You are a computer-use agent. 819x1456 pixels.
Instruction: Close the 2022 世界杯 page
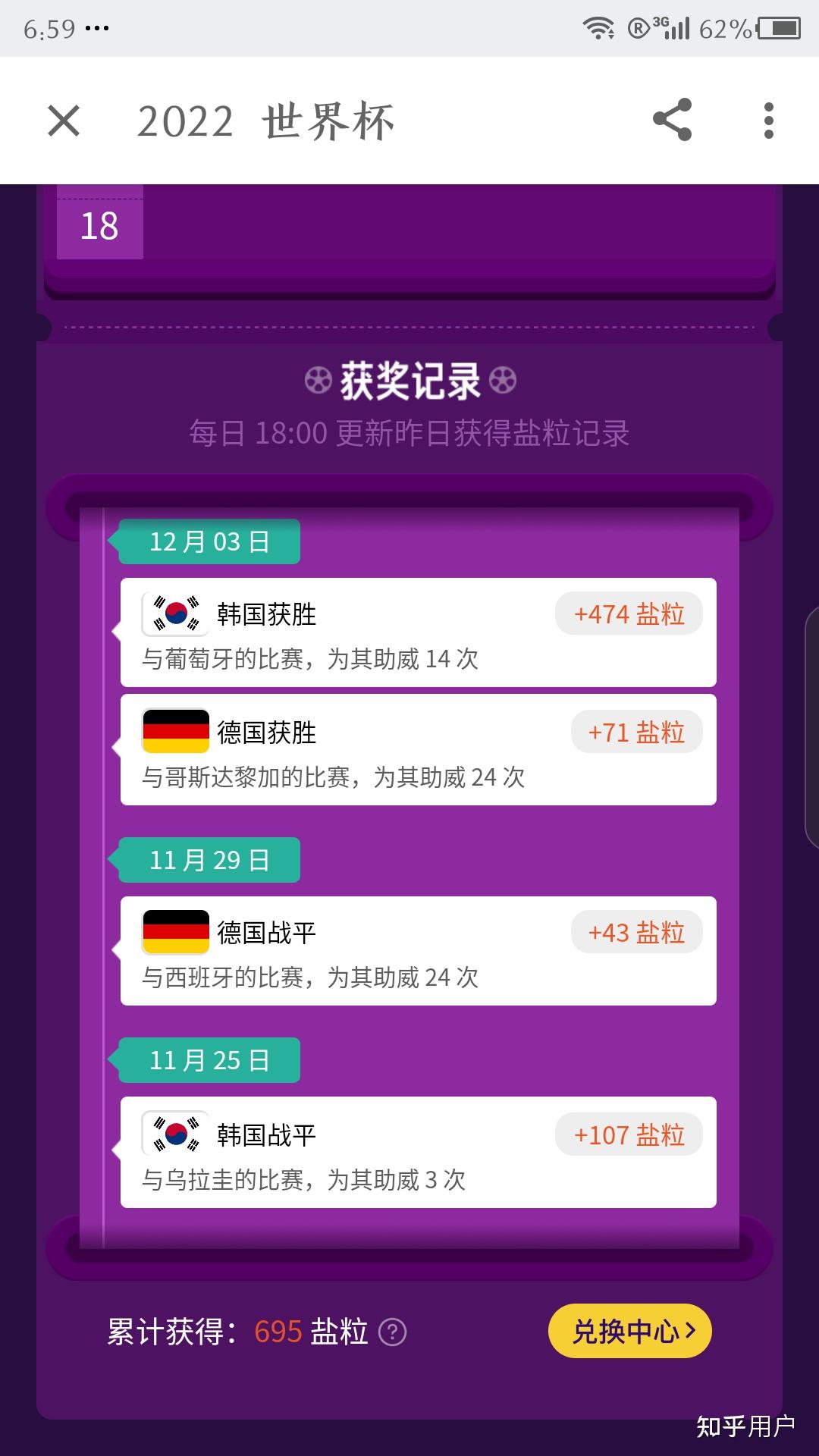(64, 121)
